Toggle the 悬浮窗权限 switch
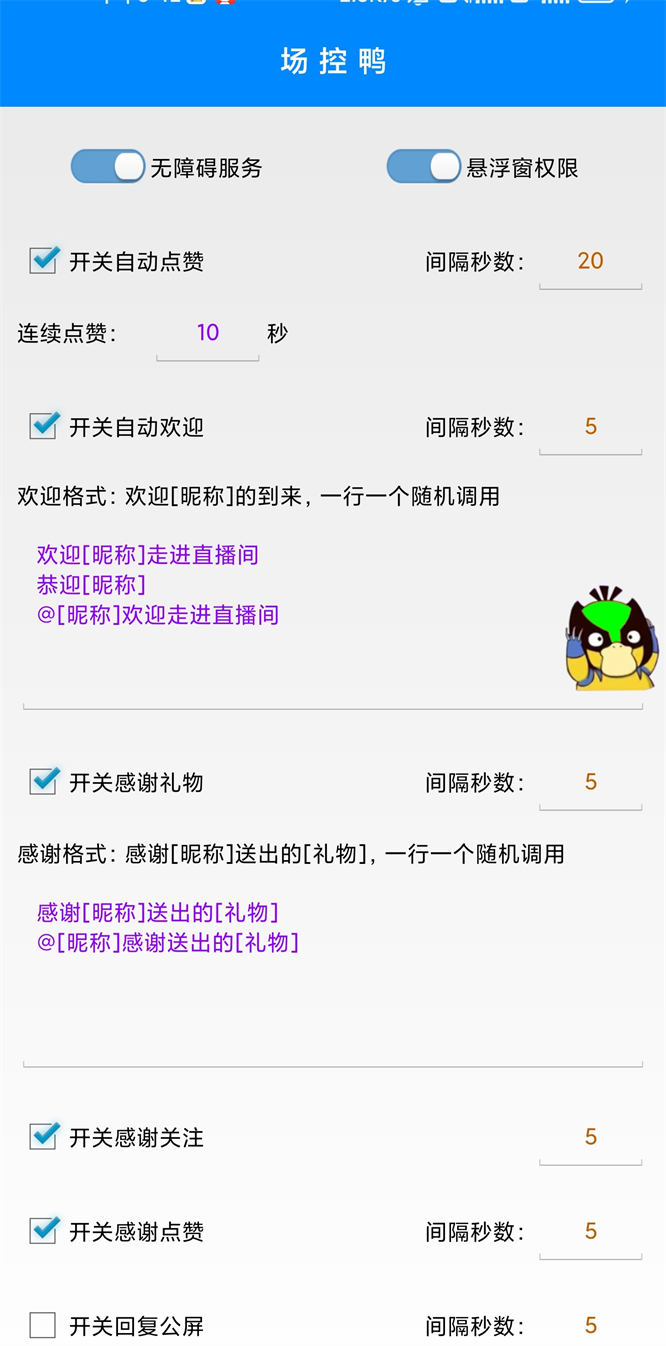Image resolution: width=666 pixels, height=1346 pixels. pos(424,167)
